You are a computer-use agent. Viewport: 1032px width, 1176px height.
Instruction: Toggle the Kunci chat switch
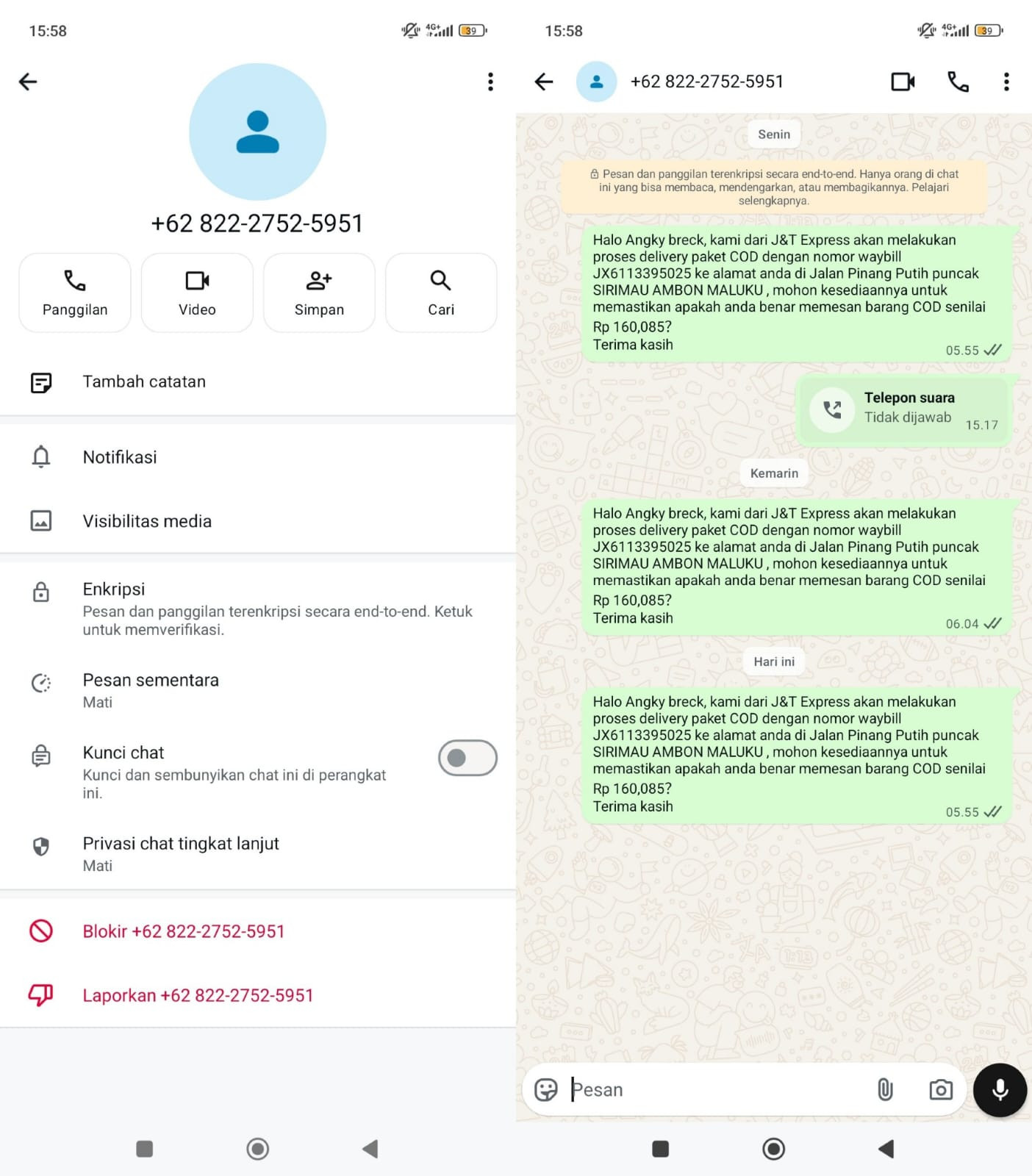[467, 758]
